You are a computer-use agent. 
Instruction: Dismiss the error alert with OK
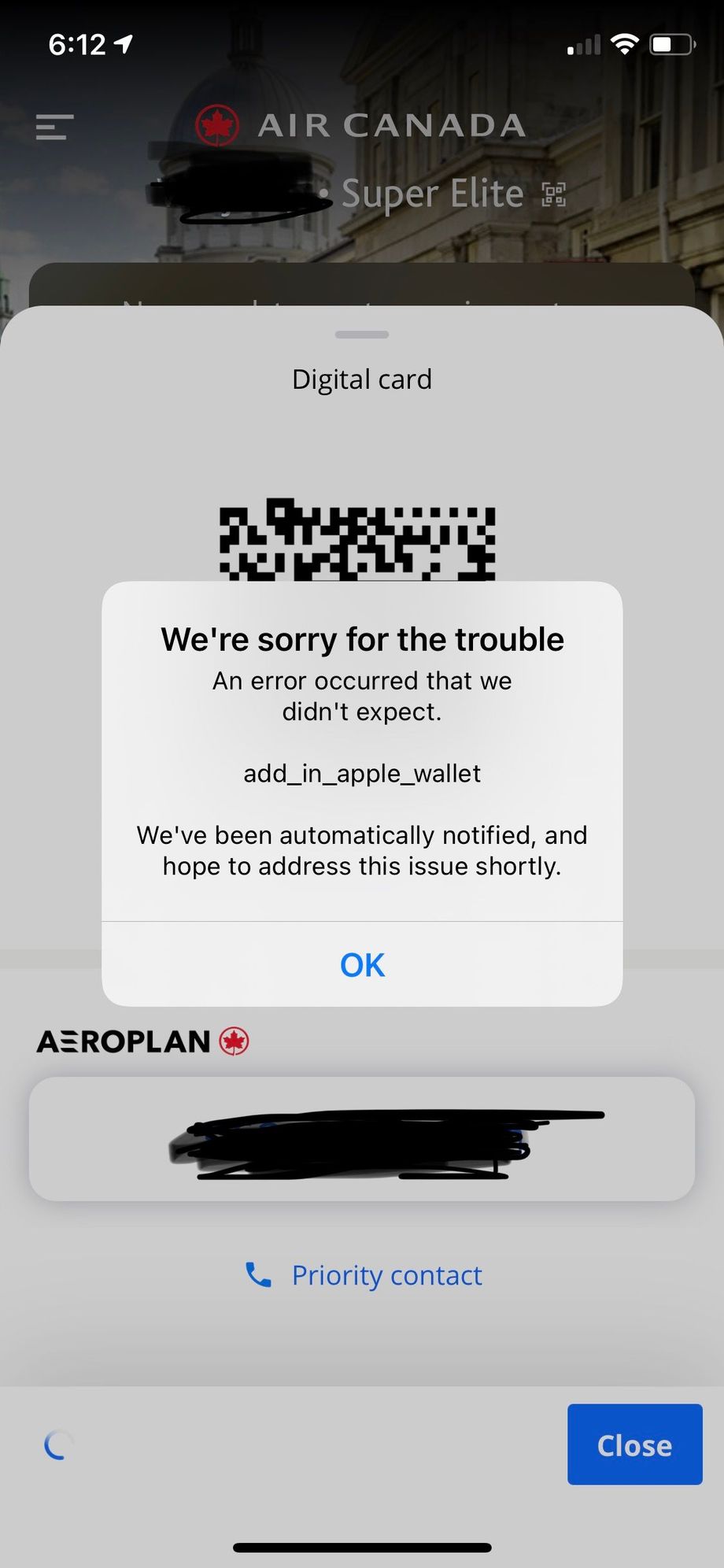pos(362,964)
